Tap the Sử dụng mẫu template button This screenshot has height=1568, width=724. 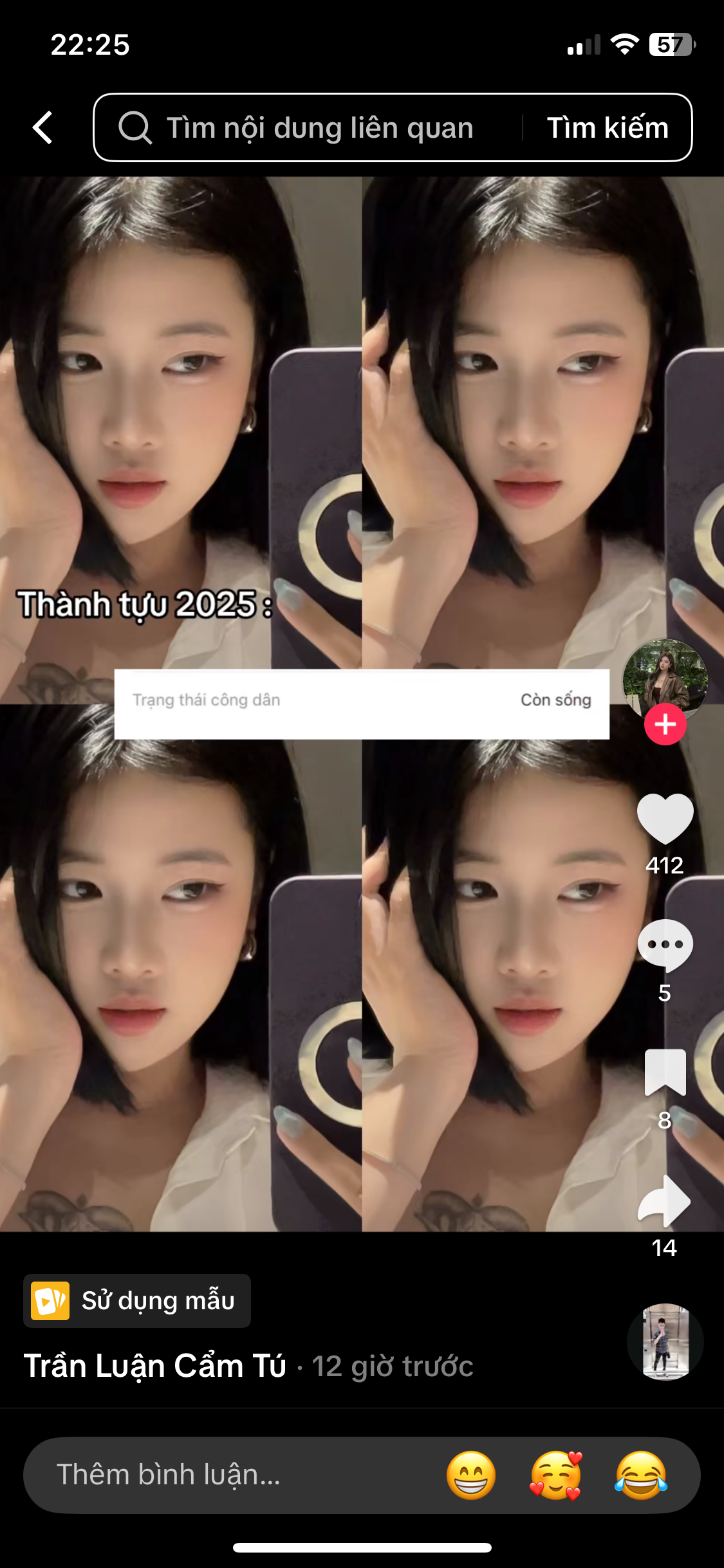137,1301
